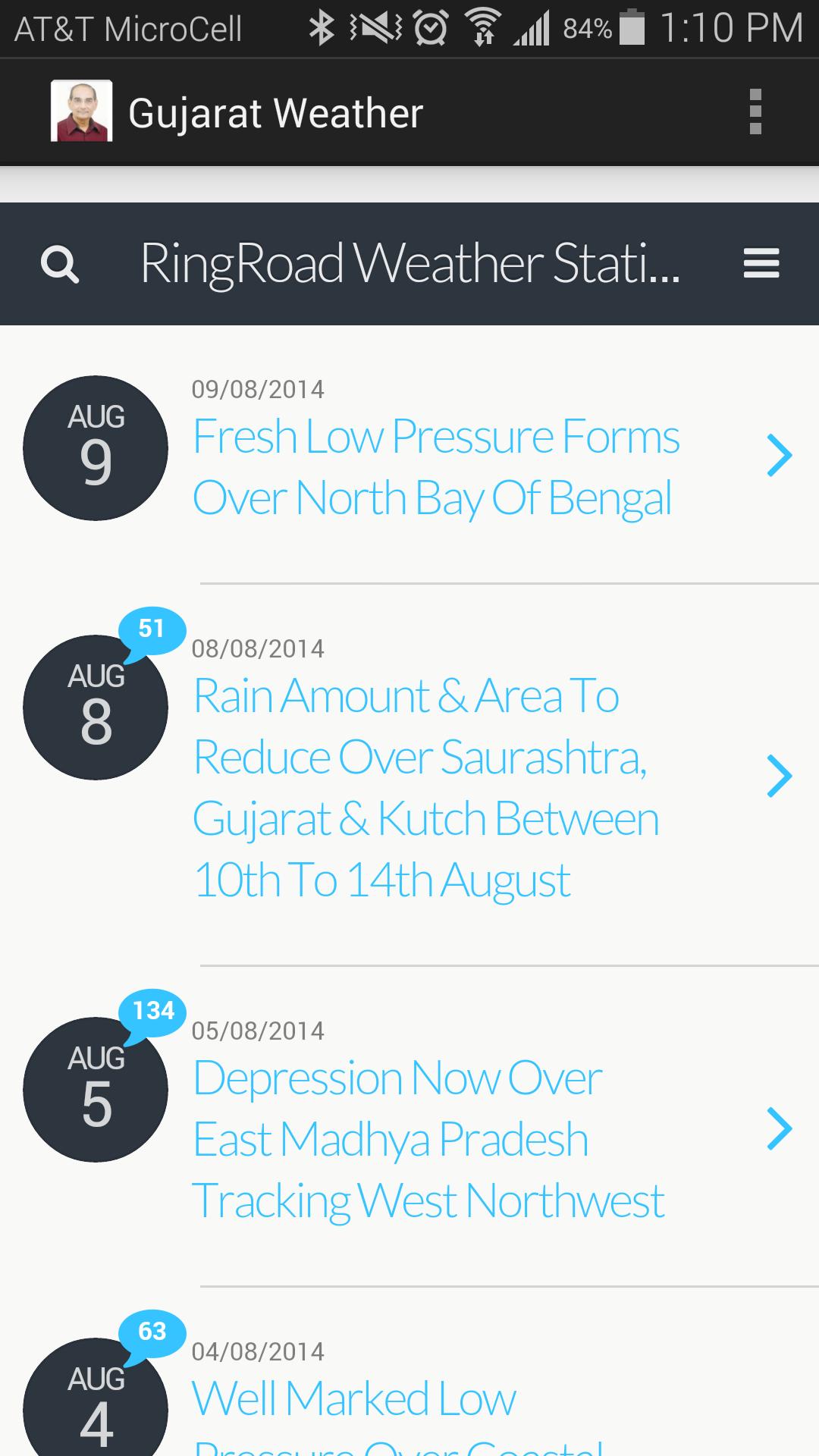Tap the search magnifier icon
Image resolution: width=819 pixels, height=1456 pixels.
coord(60,265)
